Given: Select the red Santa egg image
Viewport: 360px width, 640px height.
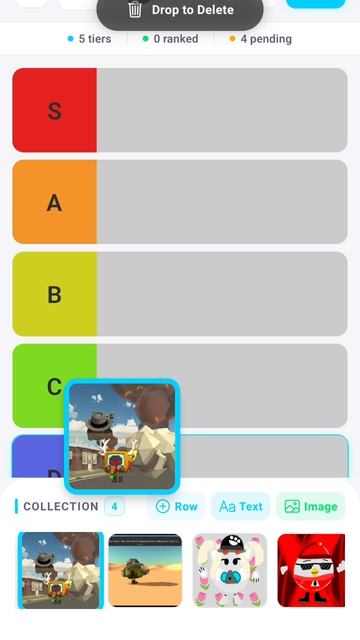Looking at the screenshot, I should point(311,570).
